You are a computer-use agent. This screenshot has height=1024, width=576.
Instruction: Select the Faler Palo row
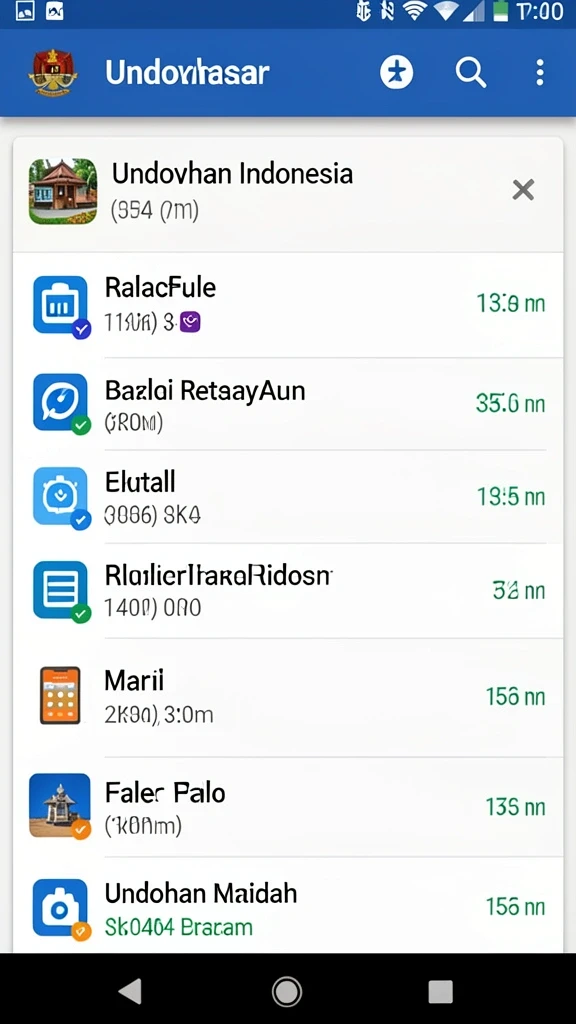click(x=288, y=807)
